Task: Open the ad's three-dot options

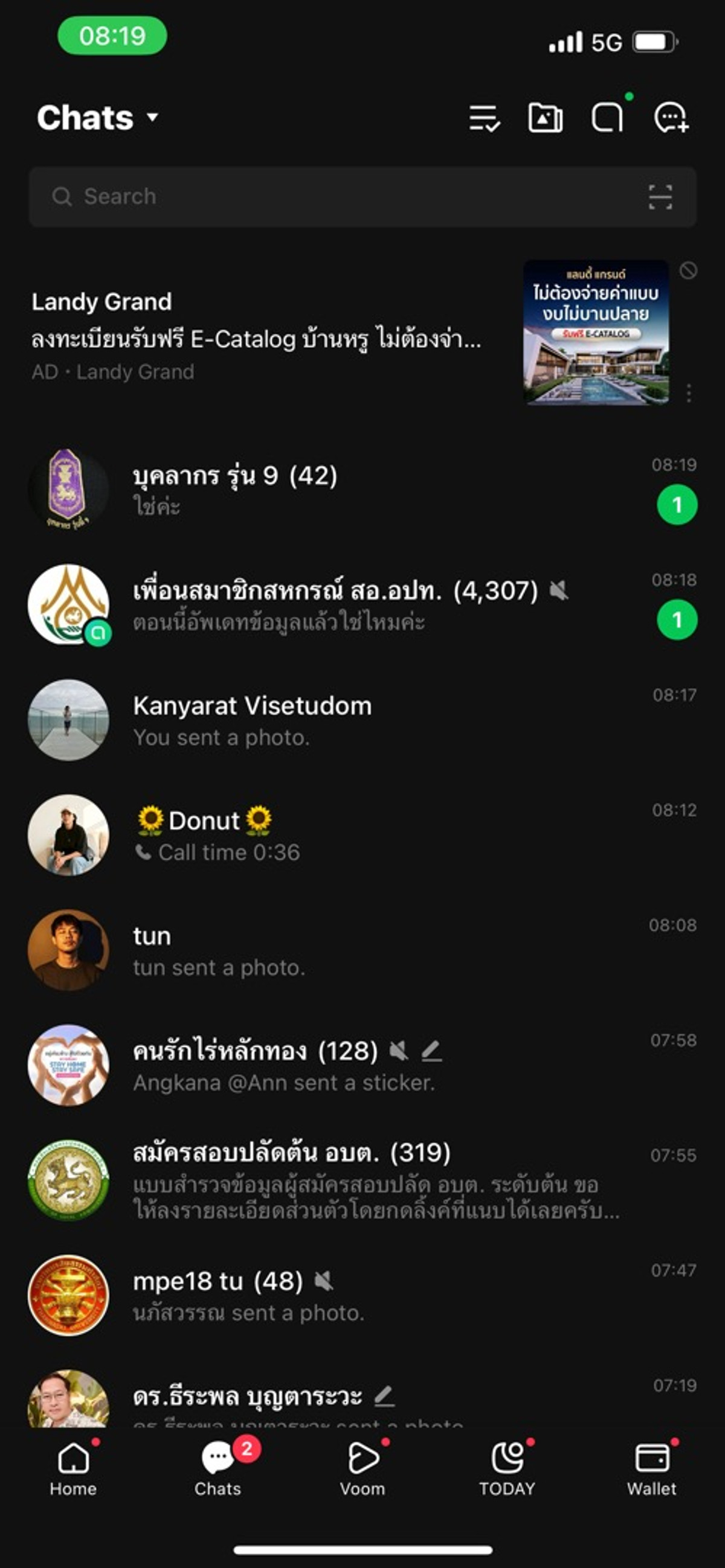Action: click(x=689, y=393)
